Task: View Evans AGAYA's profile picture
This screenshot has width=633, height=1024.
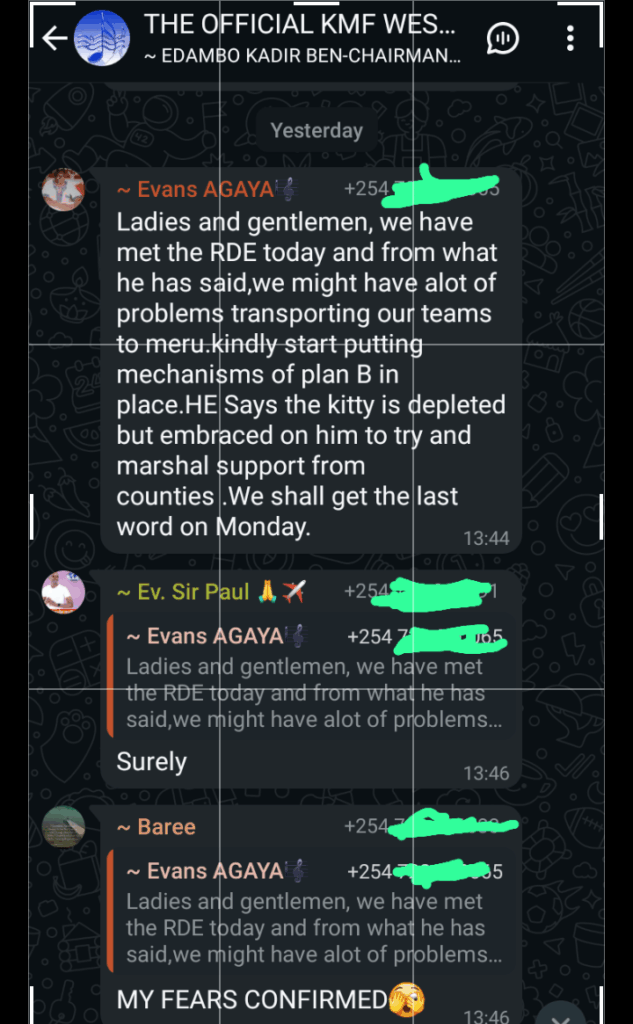Action: coord(62,190)
